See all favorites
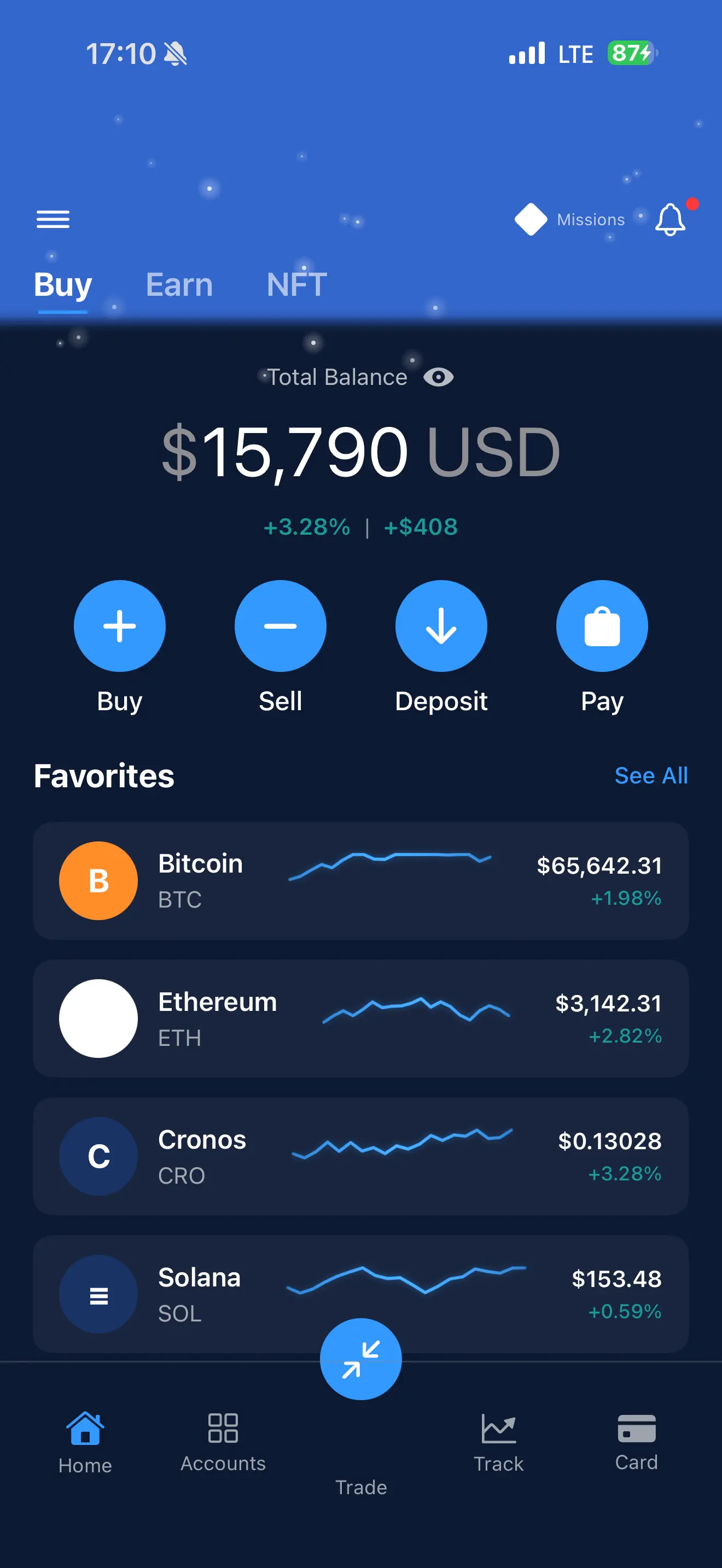This screenshot has width=722, height=1568. click(651, 775)
